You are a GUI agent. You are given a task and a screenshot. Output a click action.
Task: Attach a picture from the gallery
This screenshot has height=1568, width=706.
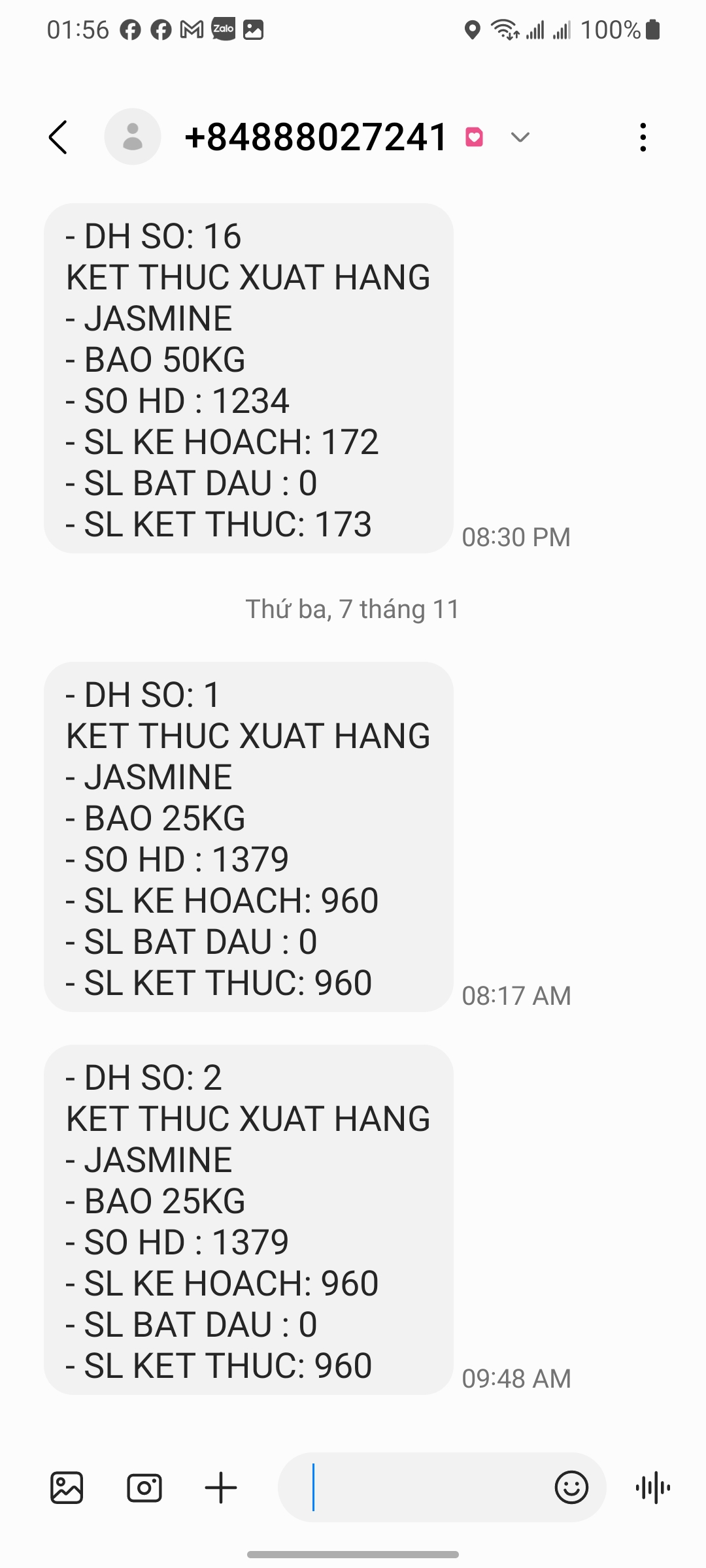point(67,1488)
